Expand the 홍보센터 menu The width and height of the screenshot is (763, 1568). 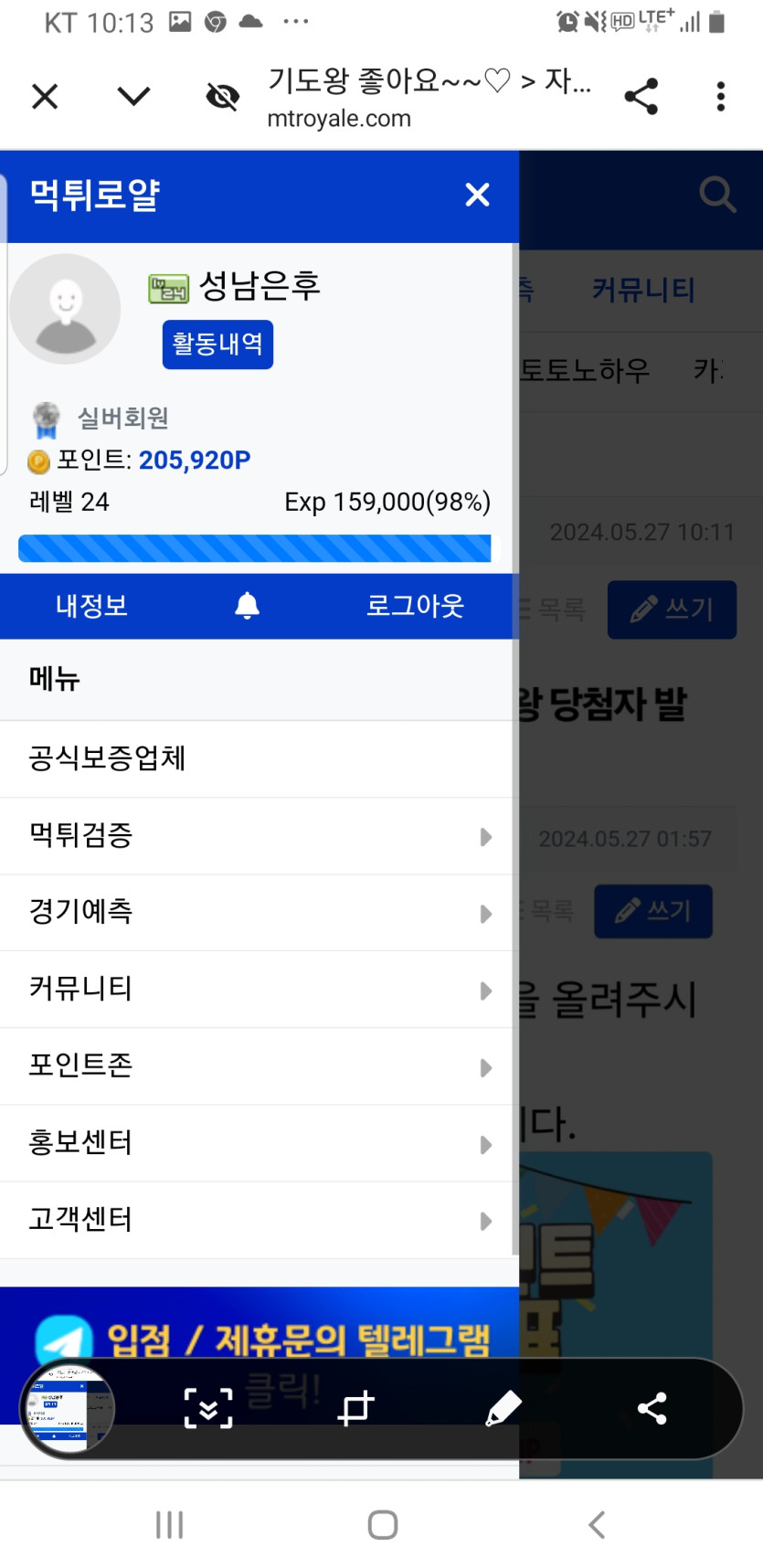point(256,1142)
